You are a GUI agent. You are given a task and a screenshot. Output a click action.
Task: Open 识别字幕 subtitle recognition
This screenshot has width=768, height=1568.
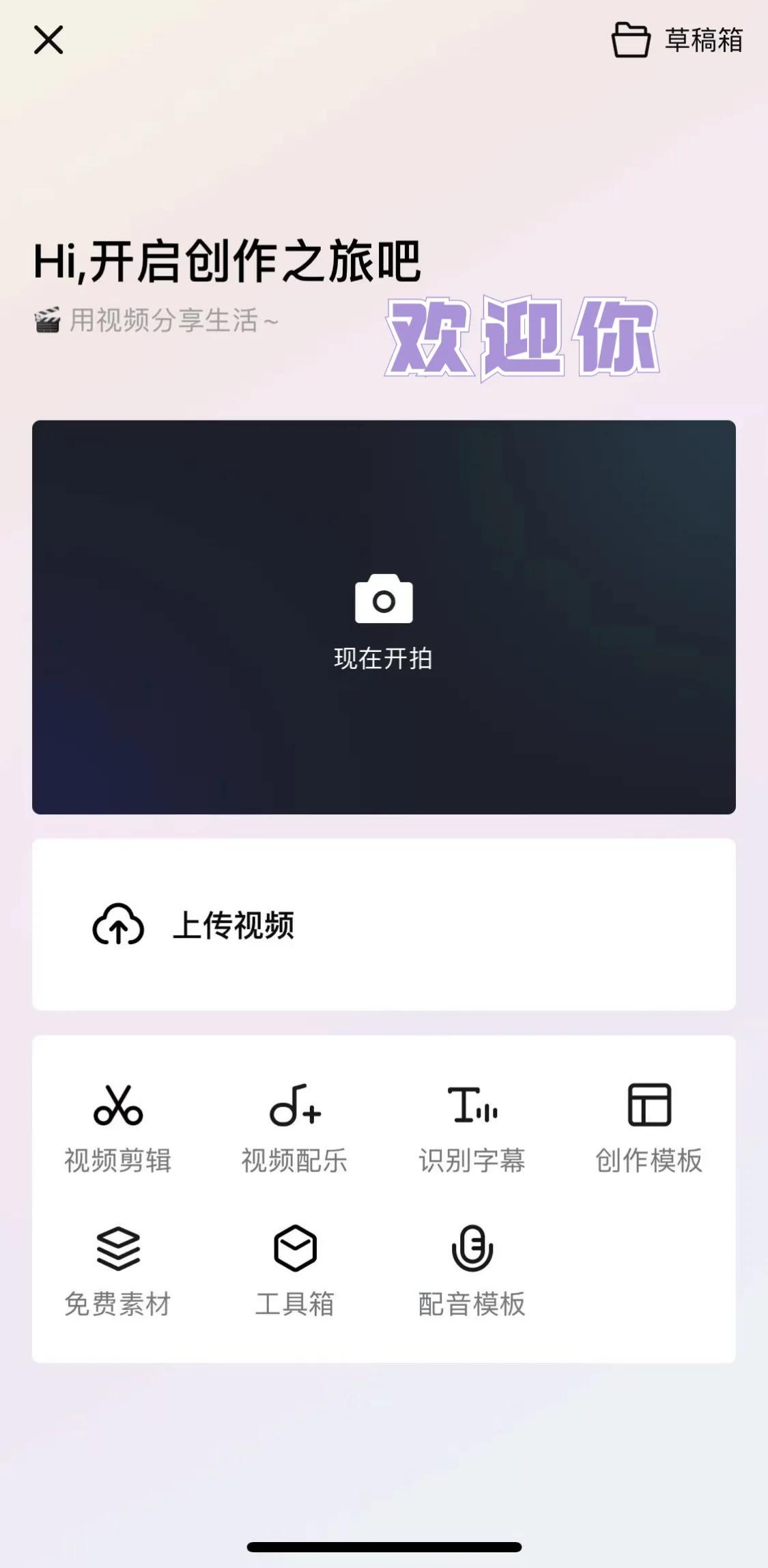click(472, 1128)
